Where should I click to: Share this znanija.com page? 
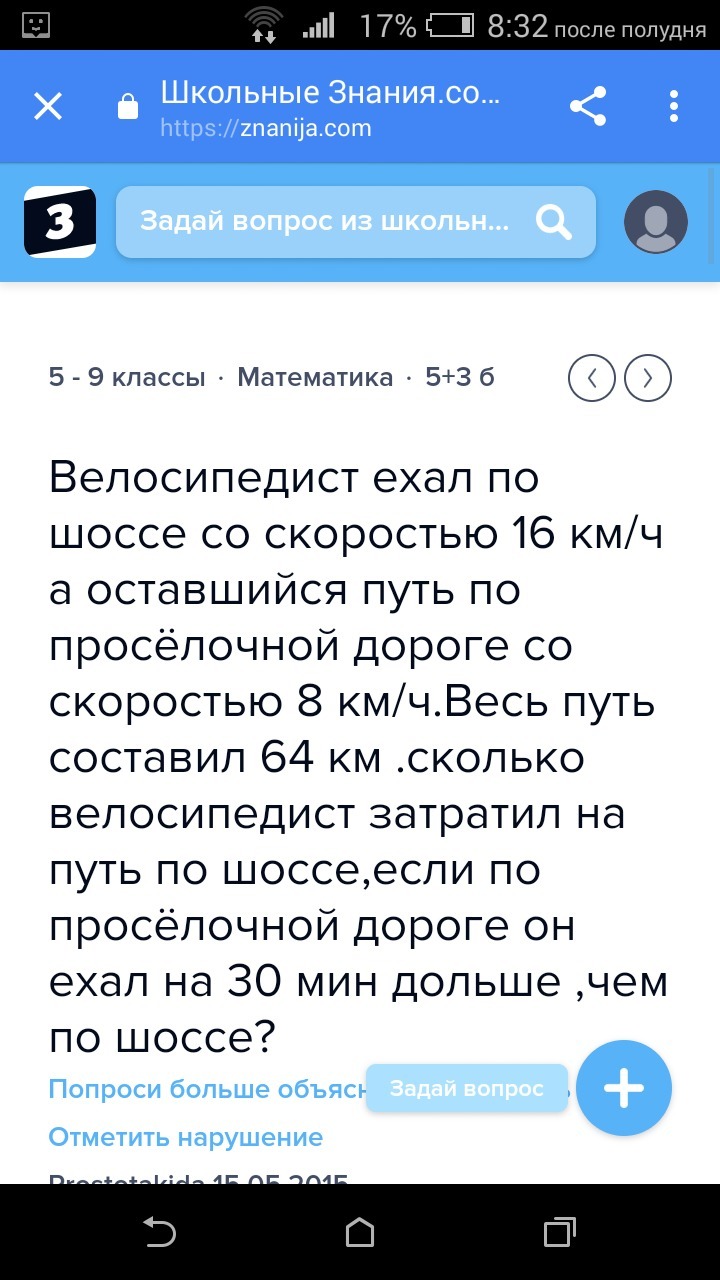point(588,107)
